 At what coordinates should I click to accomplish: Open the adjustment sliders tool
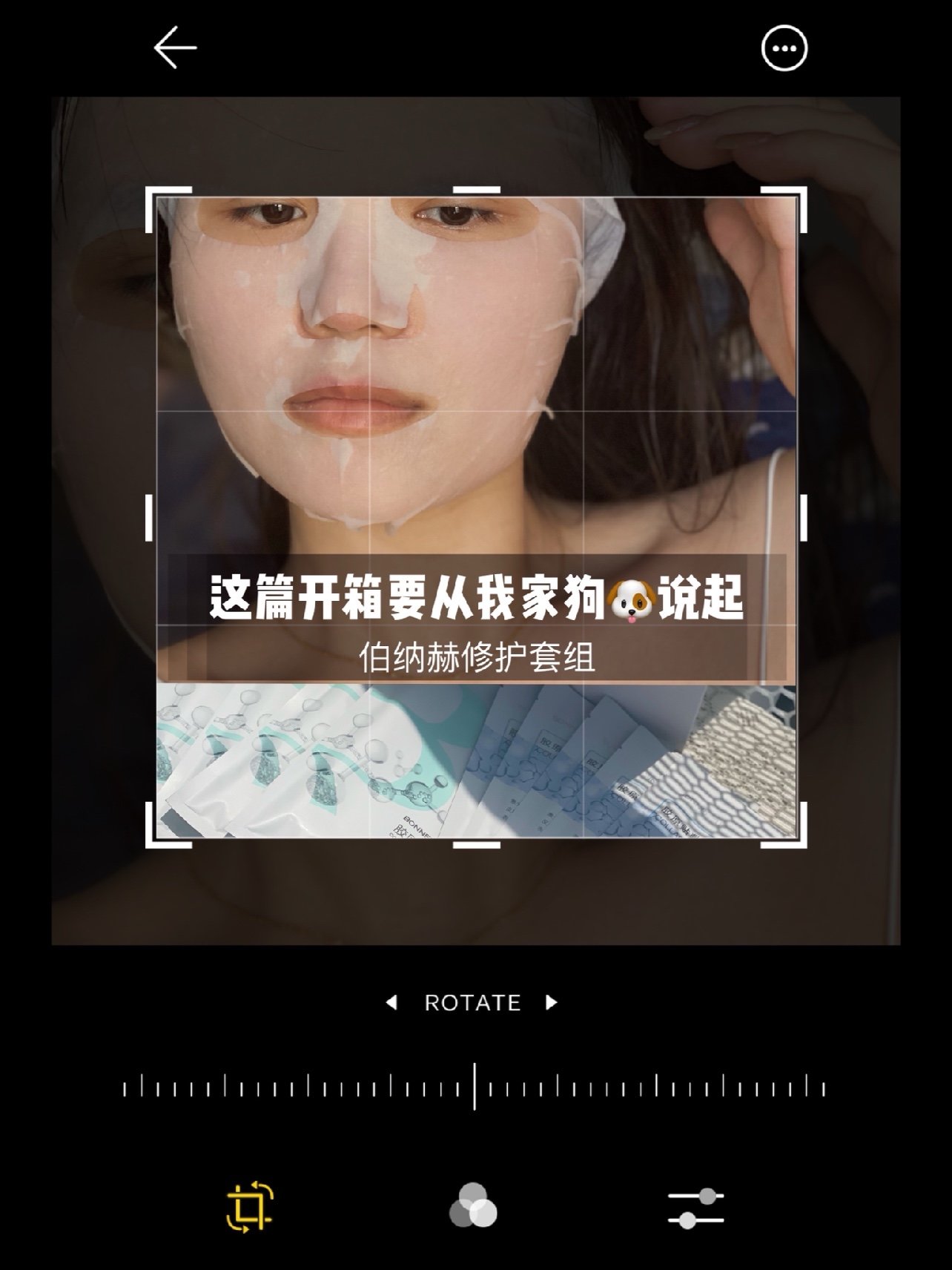[695, 1207]
